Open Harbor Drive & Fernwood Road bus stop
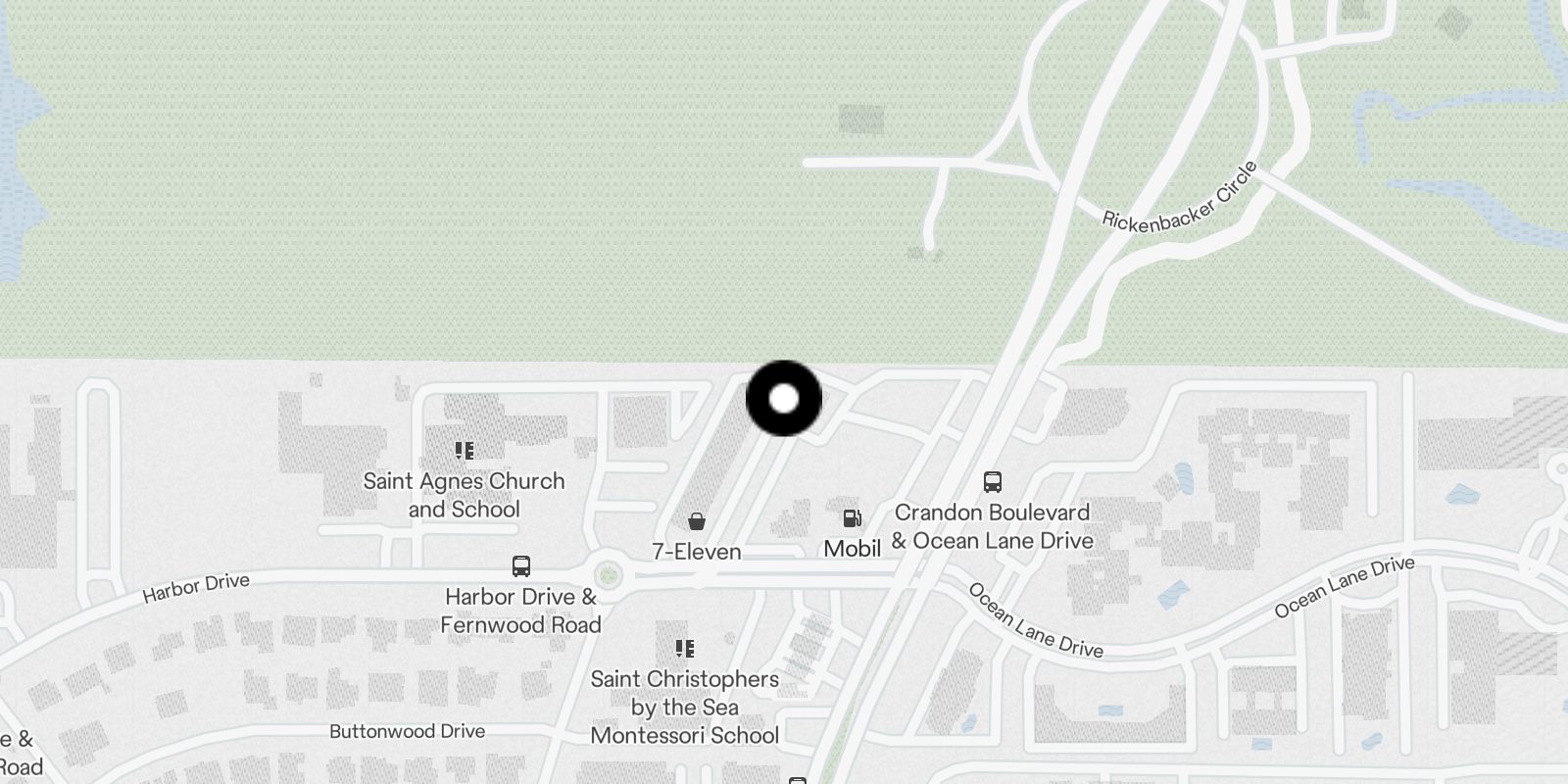This screenshot has height=784, width=1568. tap(521, 566)
